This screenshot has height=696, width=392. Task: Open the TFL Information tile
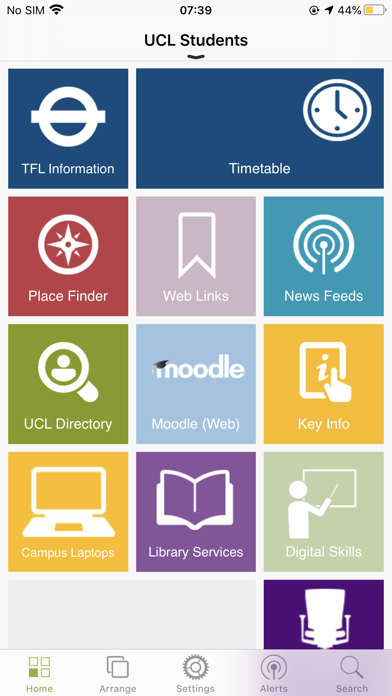click(x=68, y=128)
